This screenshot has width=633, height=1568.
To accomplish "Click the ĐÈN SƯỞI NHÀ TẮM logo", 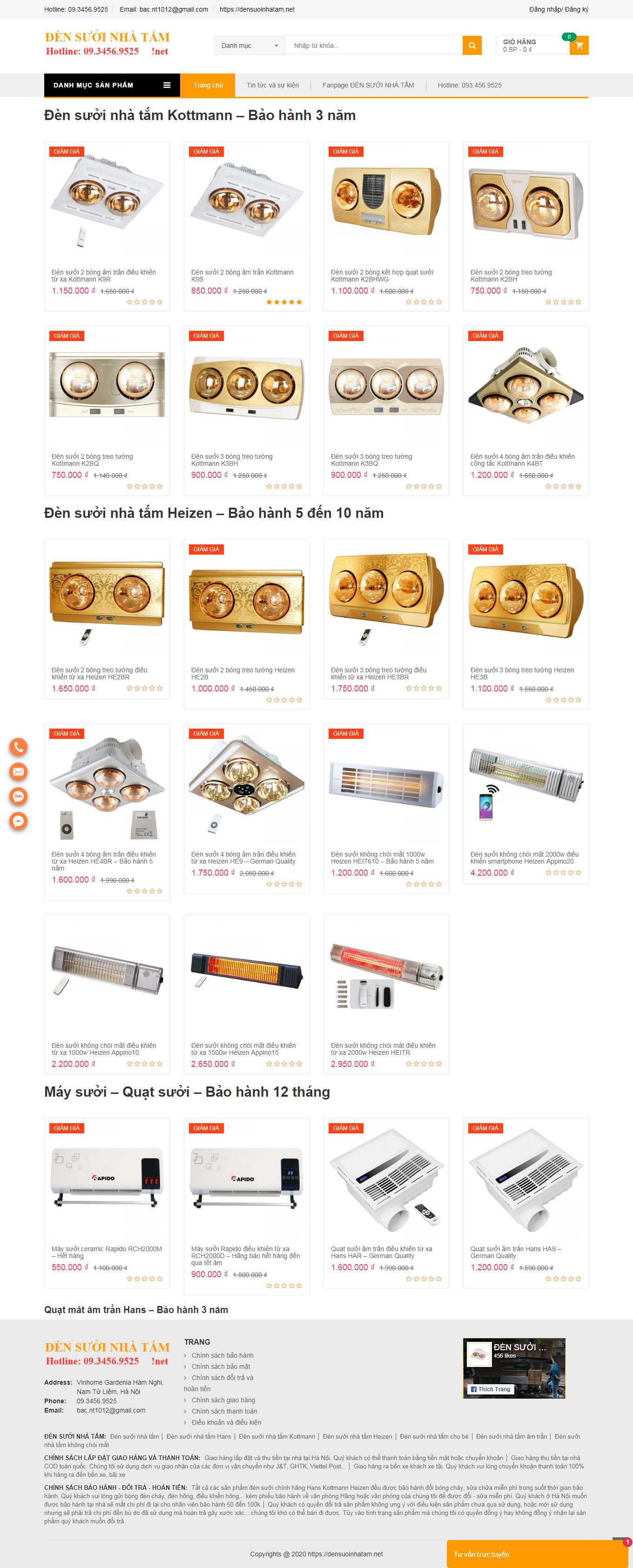I will [106, 43].
